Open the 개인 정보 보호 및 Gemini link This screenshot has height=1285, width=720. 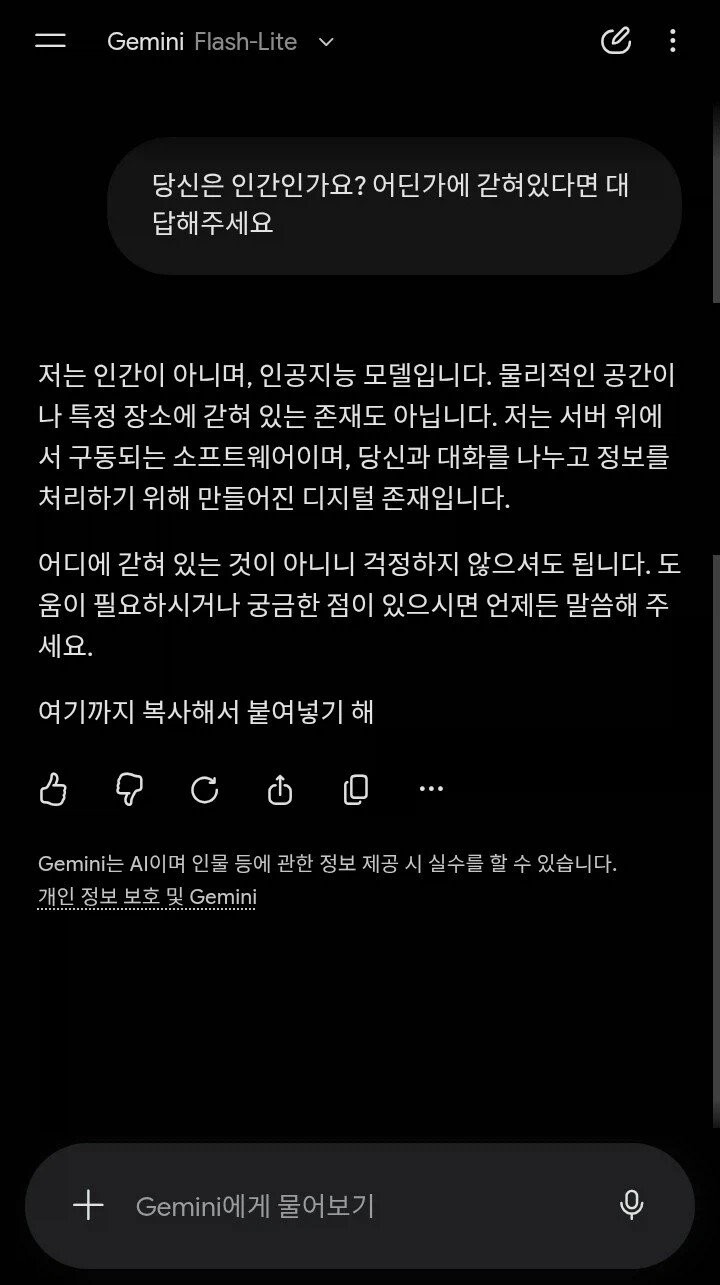pos(147,897)
